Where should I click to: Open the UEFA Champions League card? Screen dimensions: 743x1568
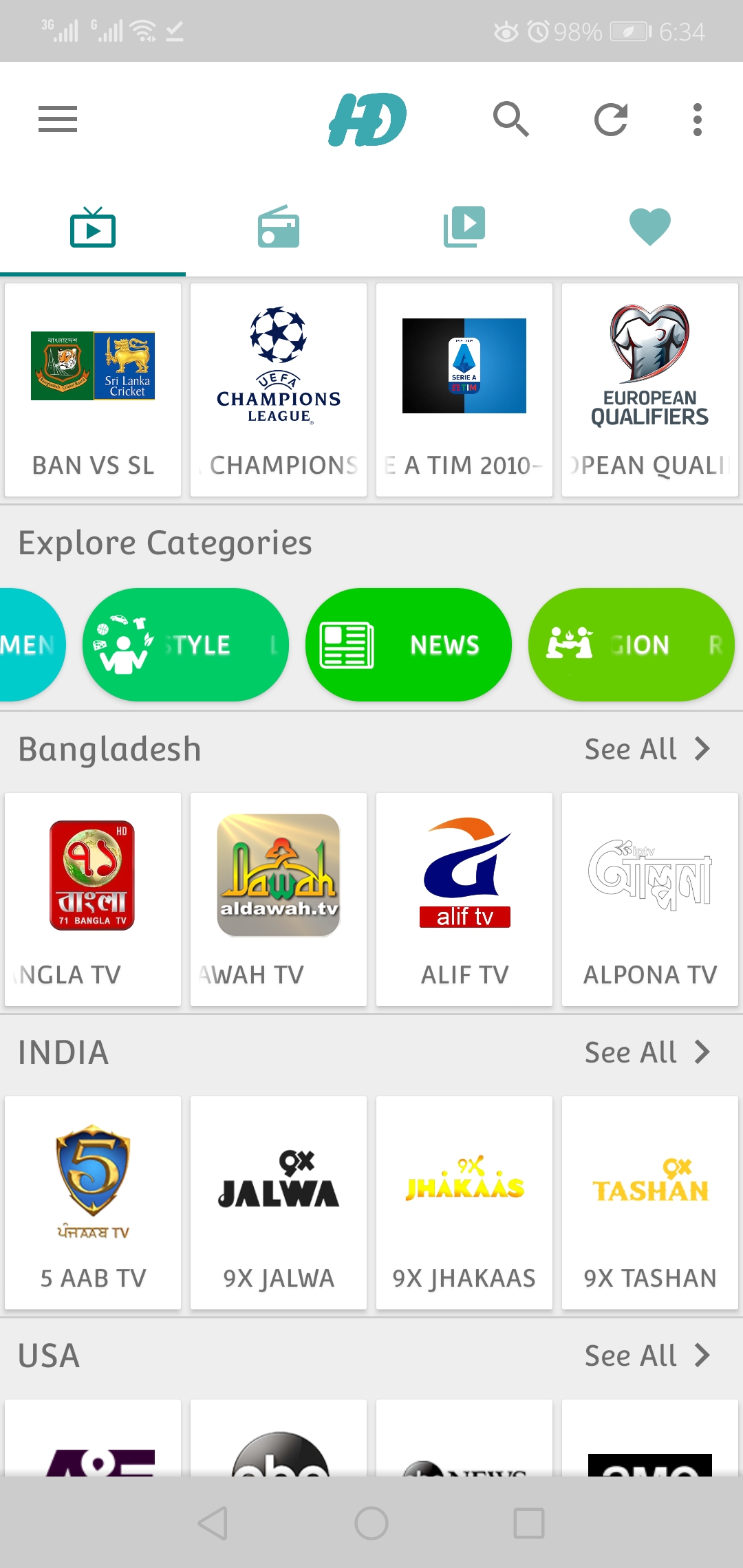pos(279,390)
